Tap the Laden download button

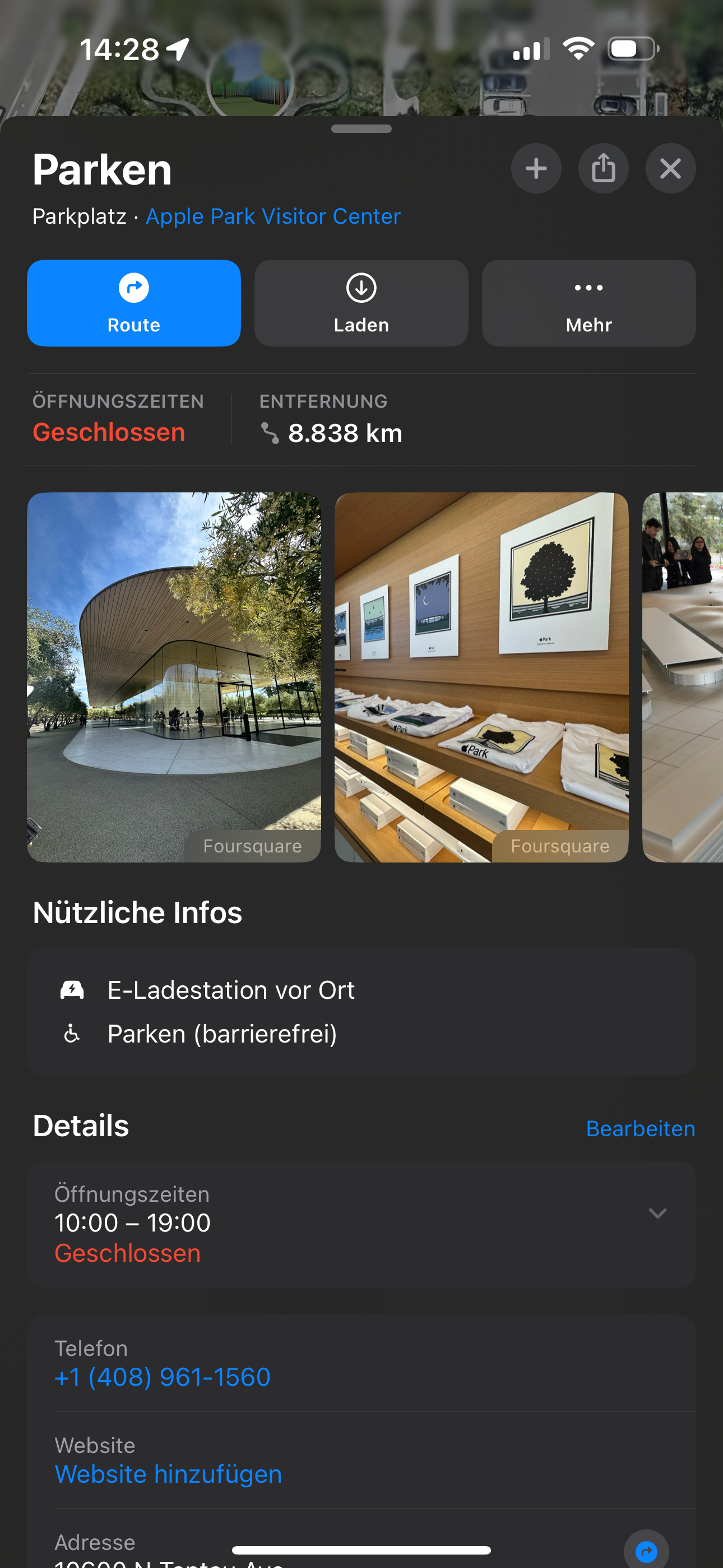coord(361,303)
